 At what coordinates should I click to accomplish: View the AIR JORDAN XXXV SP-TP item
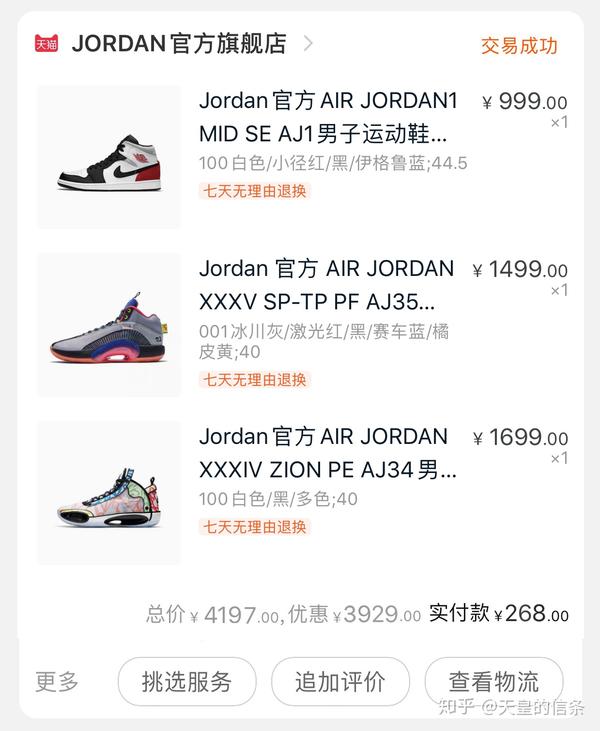[x=326, y=285]
